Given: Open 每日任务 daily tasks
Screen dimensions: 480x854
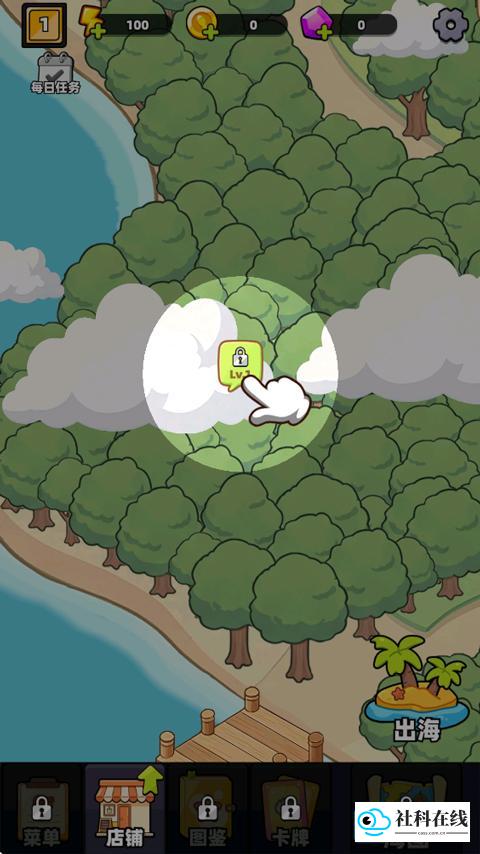Looking at the screenshot, I should 55,74.
